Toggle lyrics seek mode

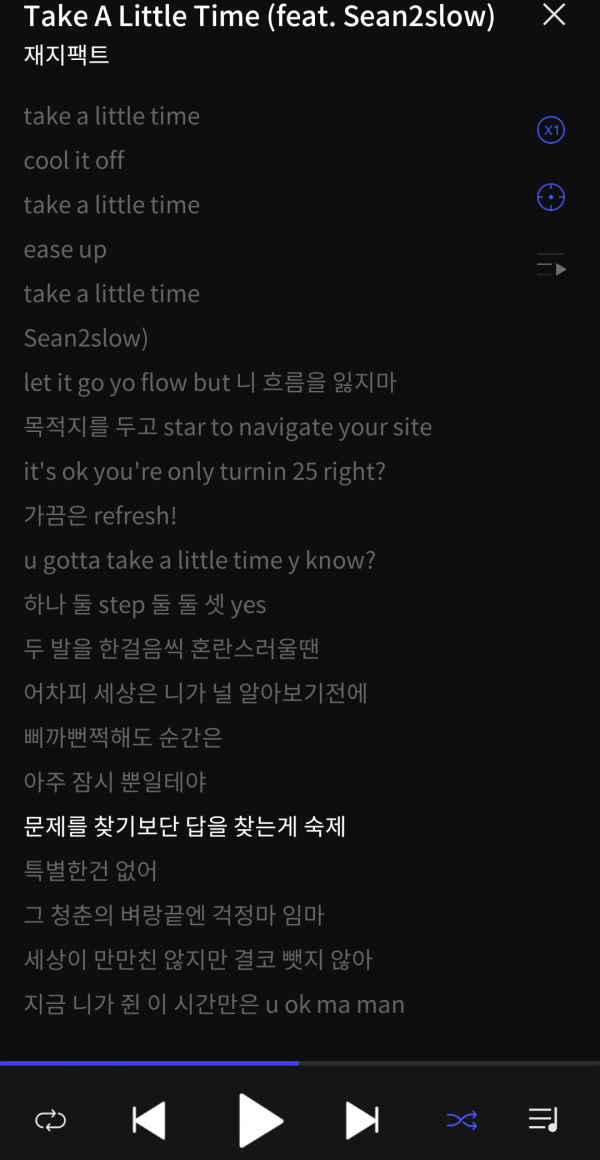click(x=551, y=267)
